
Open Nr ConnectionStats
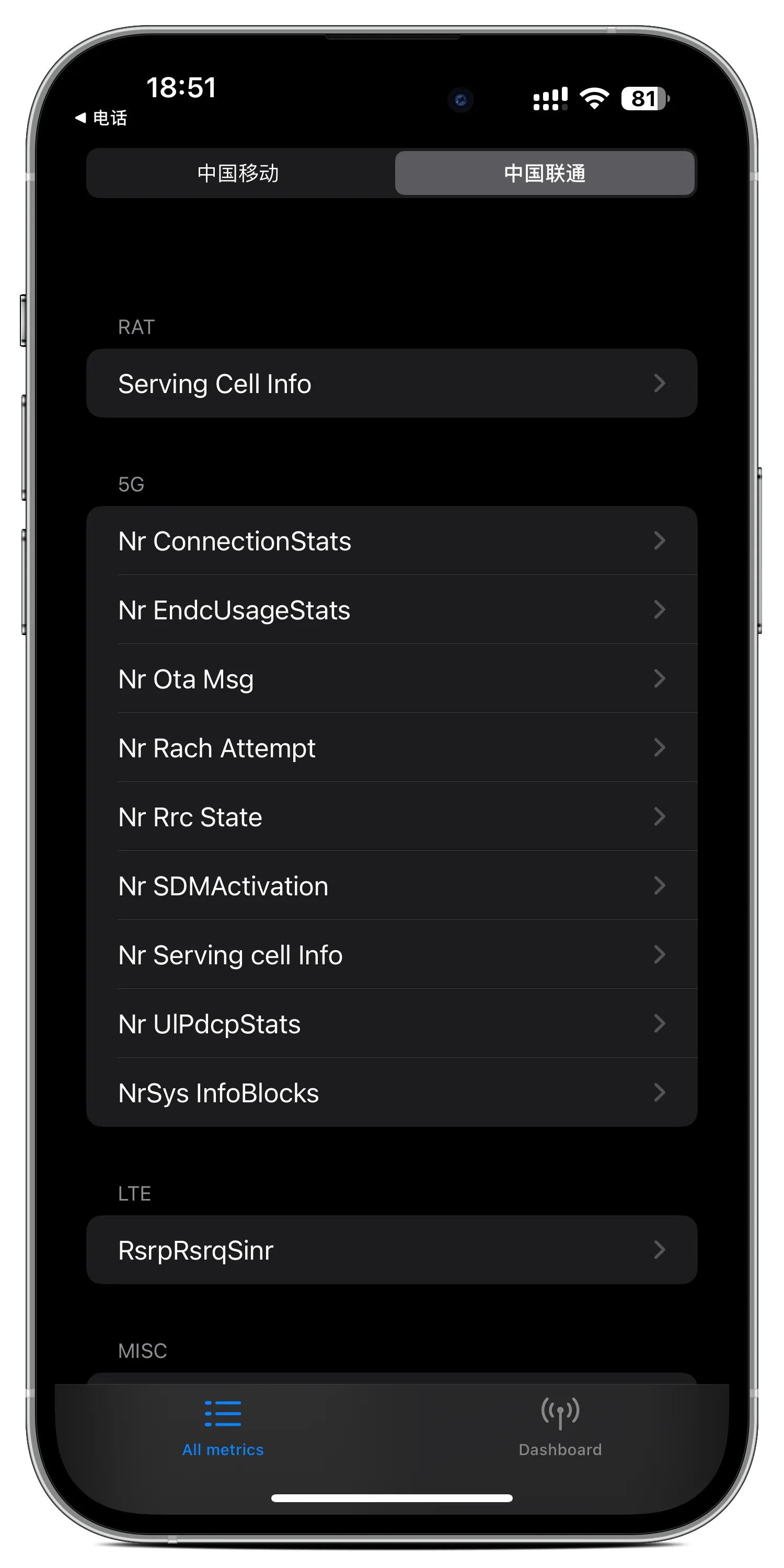[391, 540]
